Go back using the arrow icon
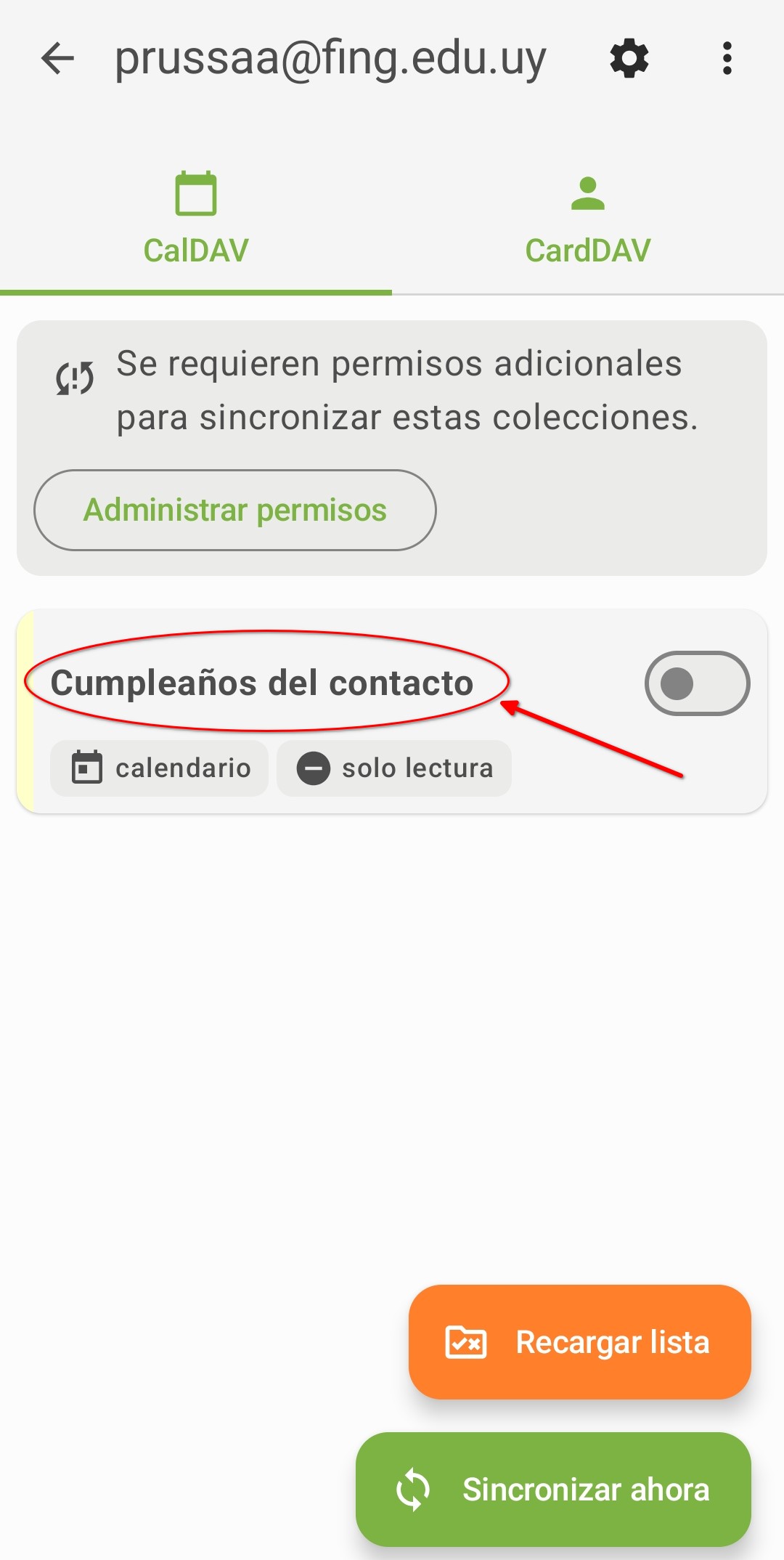 point(58,58)
